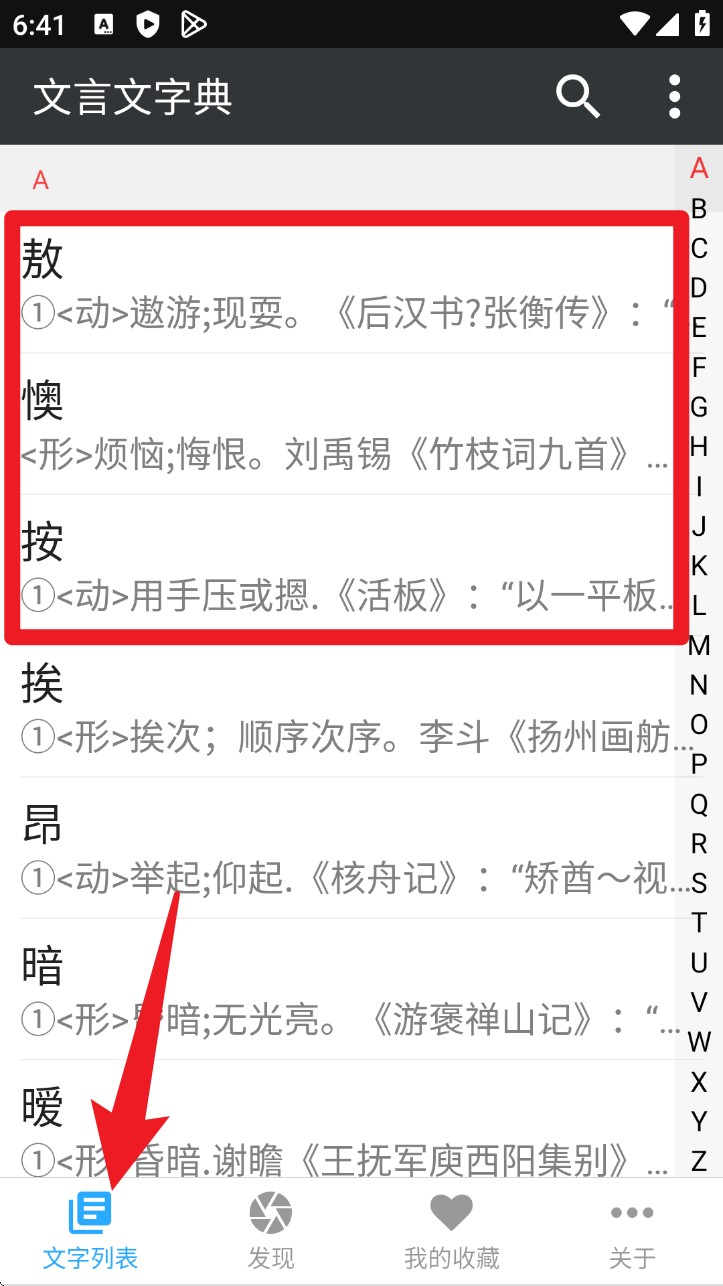This screenshot has width=723, height=1286.
Task: Switch to the 发现 tab
Action: tap(271, 1231)
